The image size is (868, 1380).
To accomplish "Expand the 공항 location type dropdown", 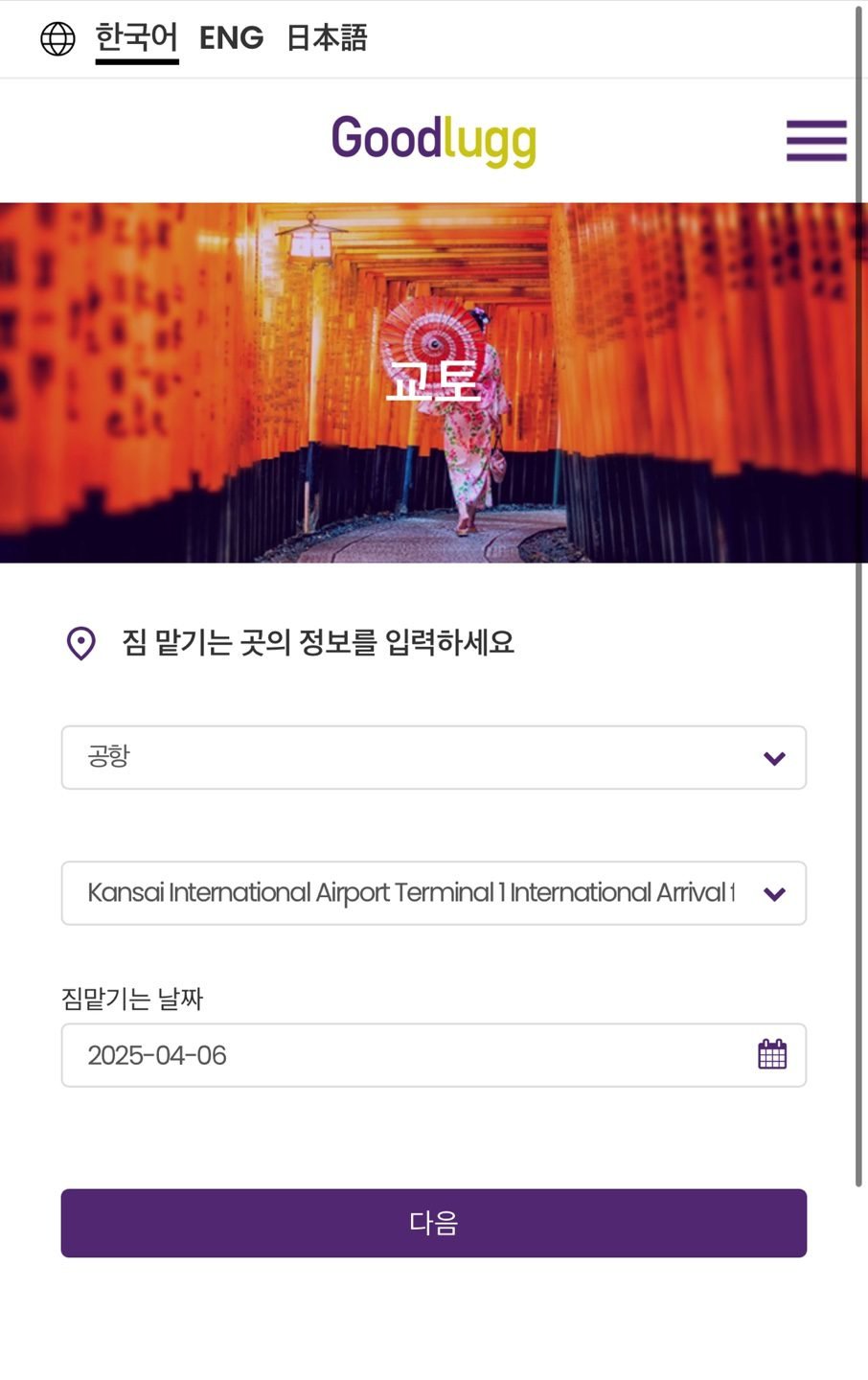I will coord(433,758).
